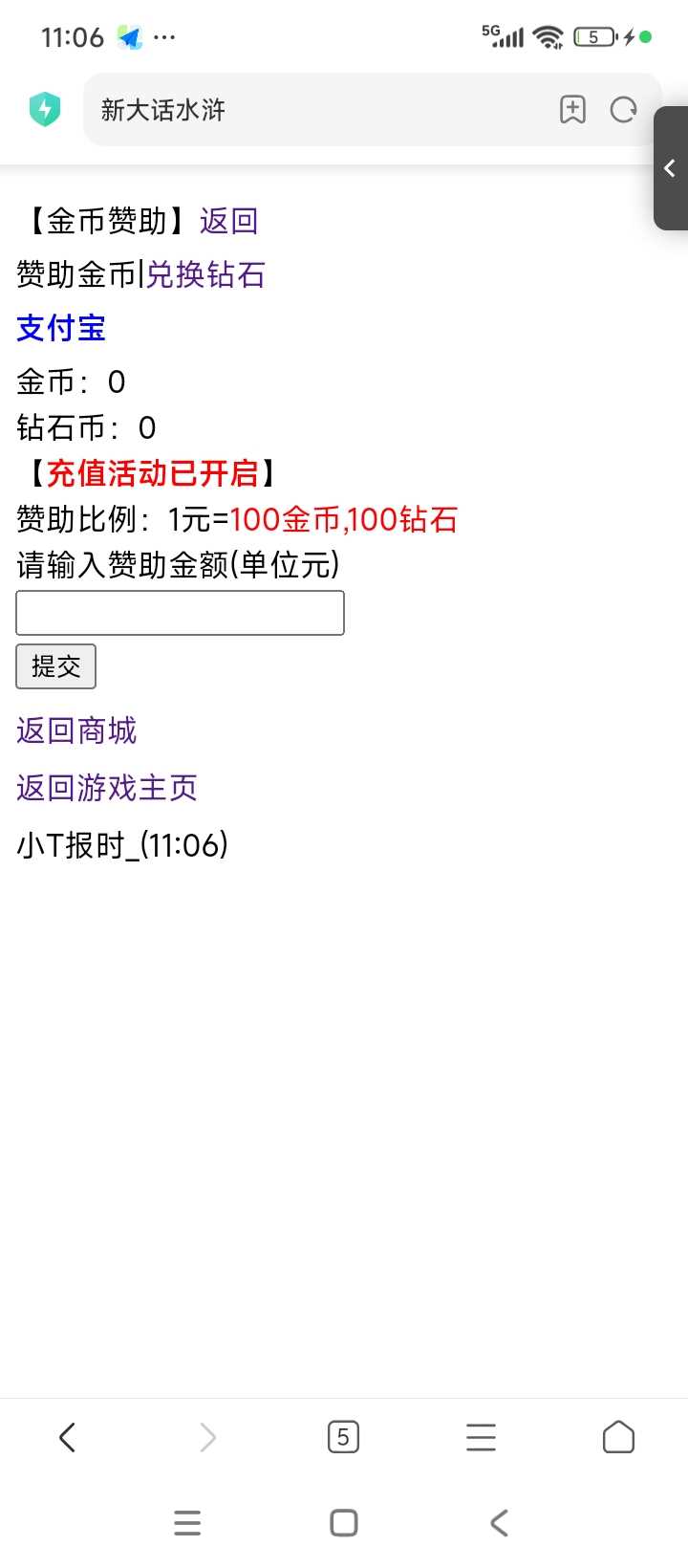This screenshot has height=1568, width=688.
Task: Open system recent apps button
Action: point(187,1523)
